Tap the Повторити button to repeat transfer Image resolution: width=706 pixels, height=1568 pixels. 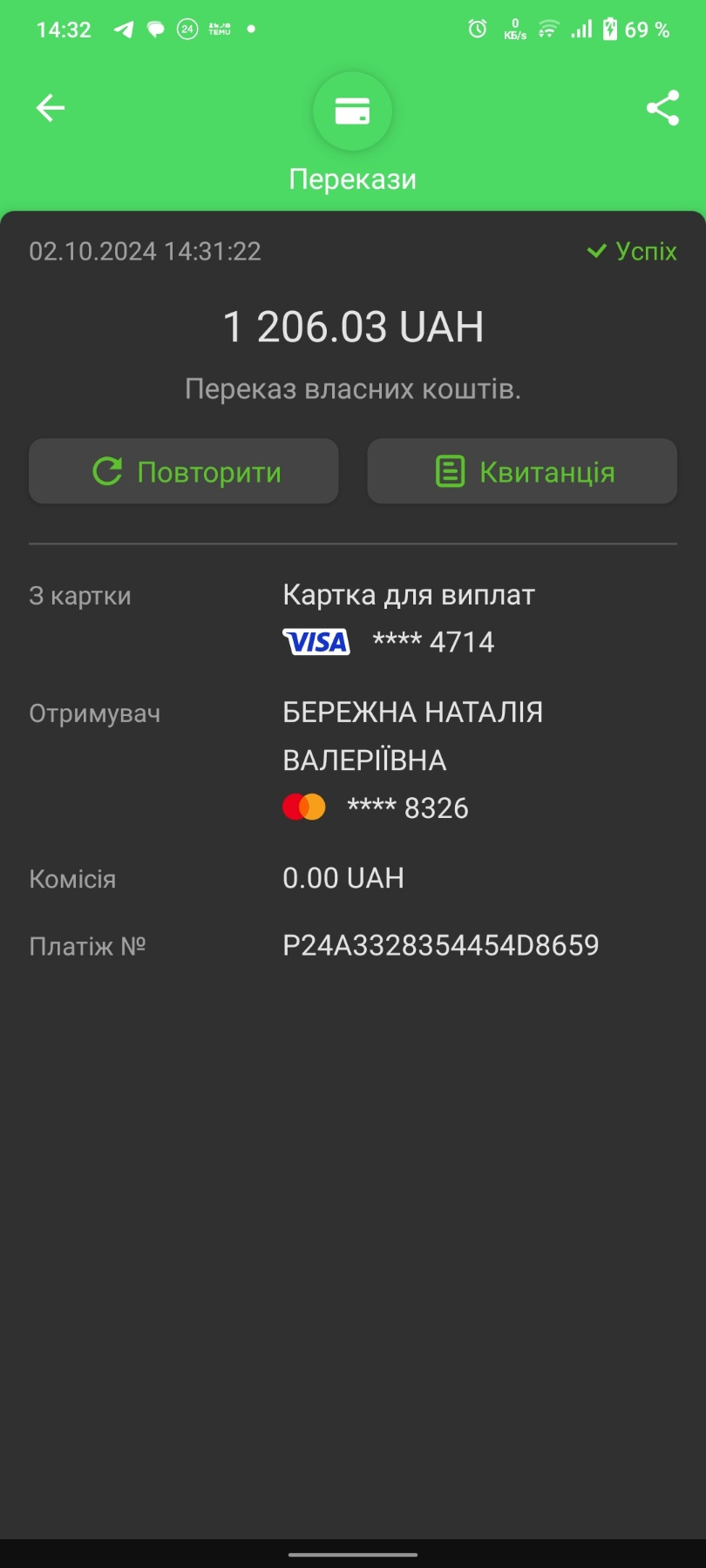(x=184, y=471)
